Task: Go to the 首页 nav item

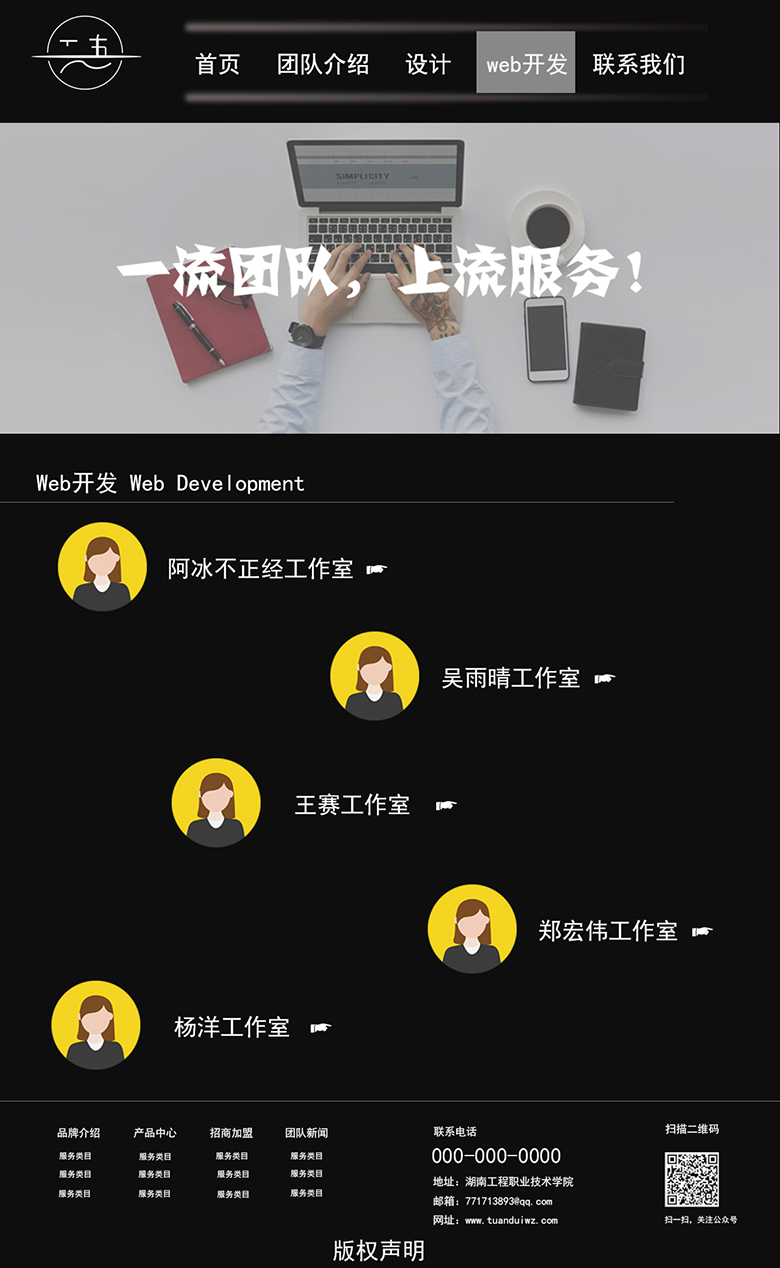Action: (x=218, y=64)
